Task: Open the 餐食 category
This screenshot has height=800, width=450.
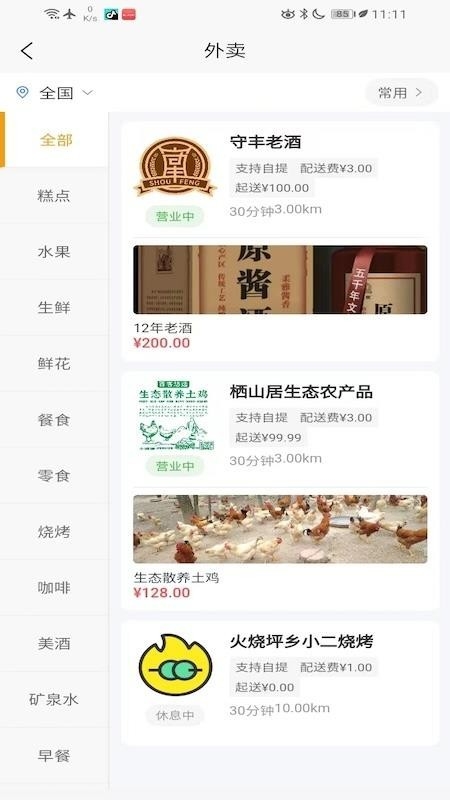Action: [x=55, y=420]
